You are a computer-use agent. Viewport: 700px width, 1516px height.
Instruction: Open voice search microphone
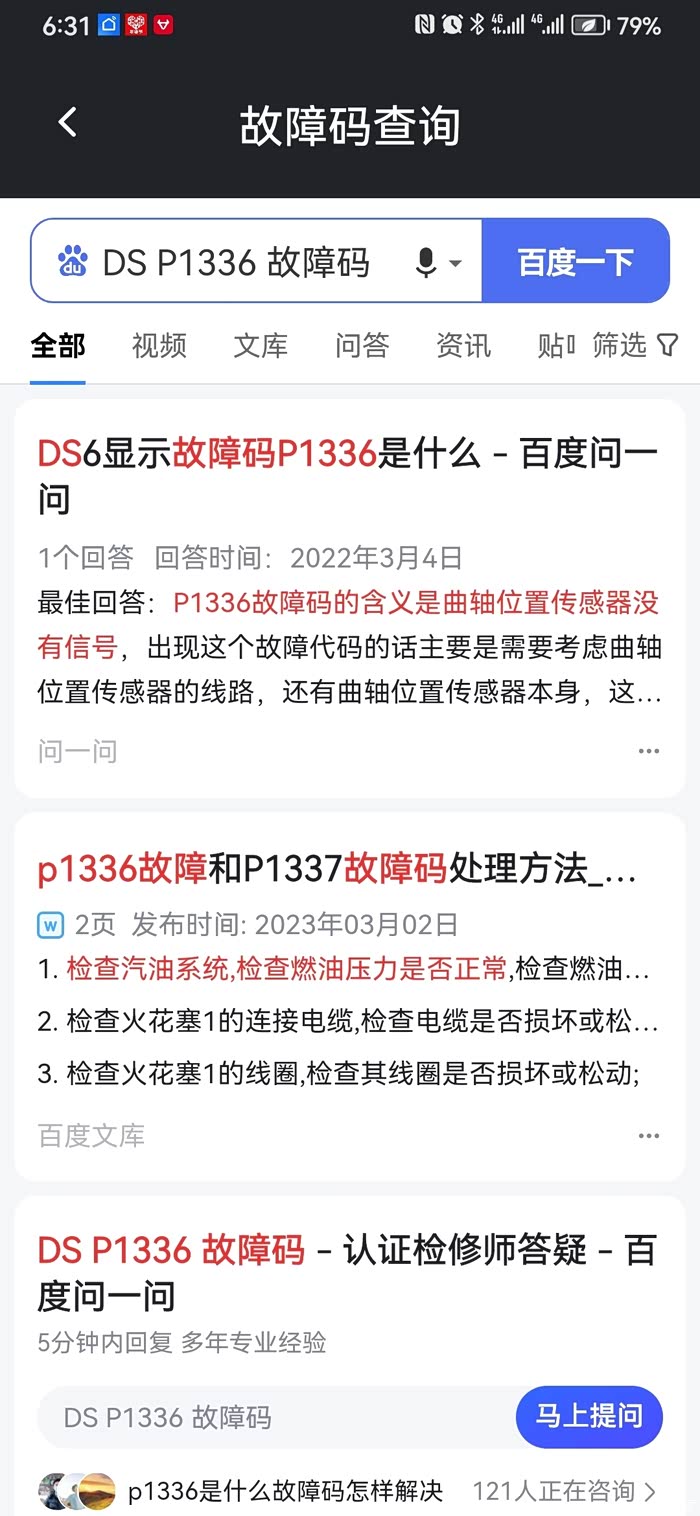pos(428,263)
